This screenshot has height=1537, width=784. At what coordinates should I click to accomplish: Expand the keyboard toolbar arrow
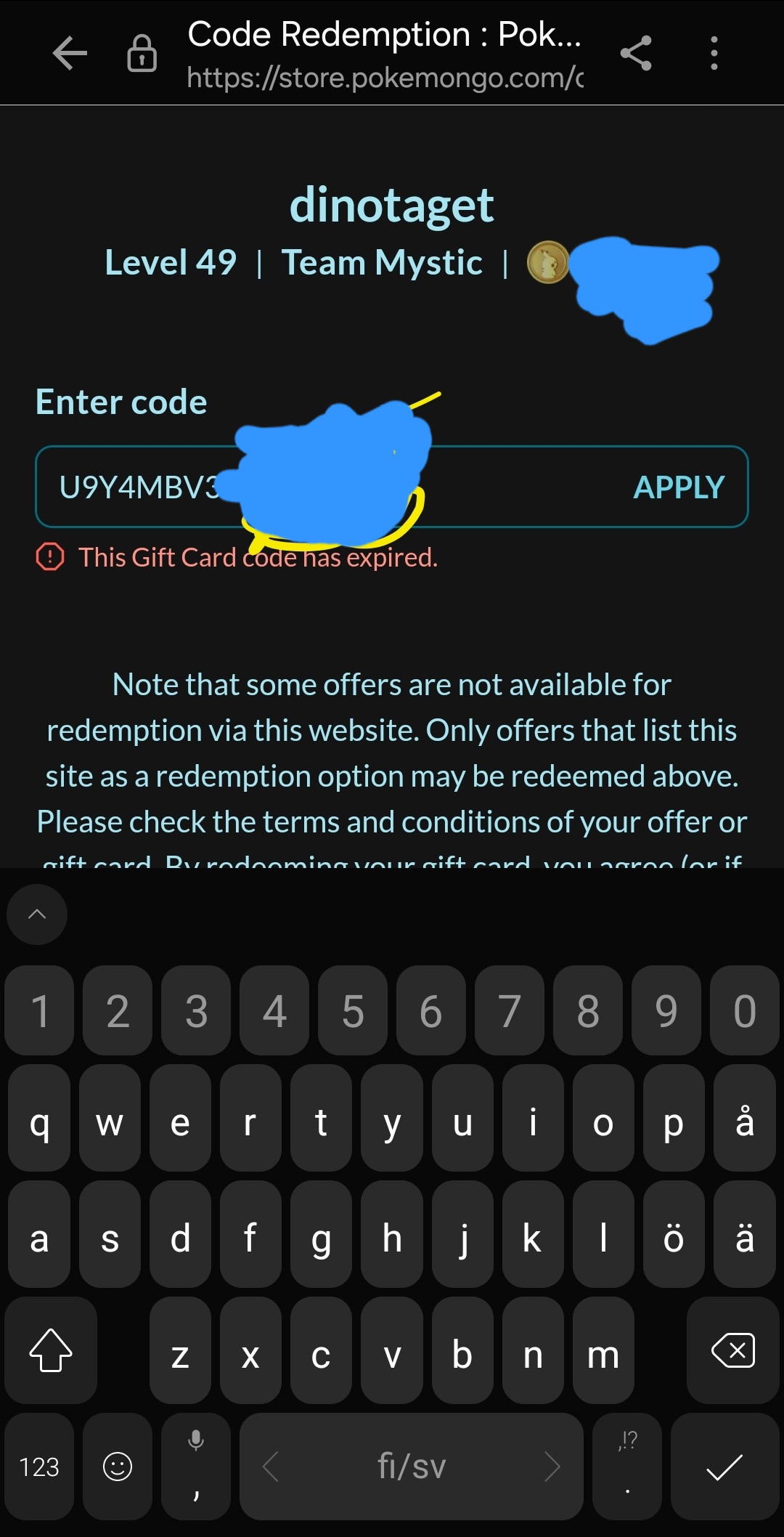(x=37, y=915)
